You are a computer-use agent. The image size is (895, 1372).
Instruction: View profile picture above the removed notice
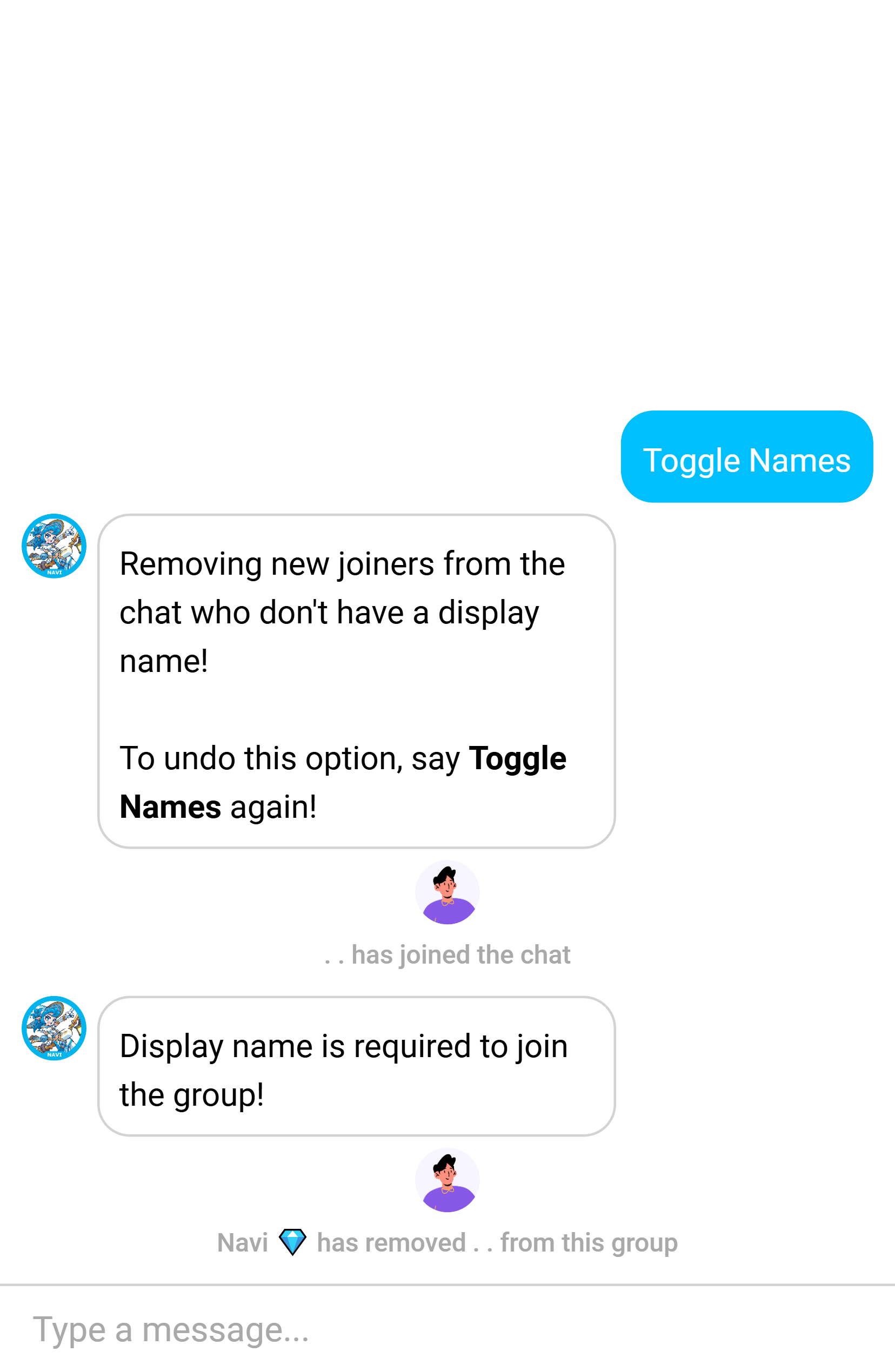(447, 1180)
